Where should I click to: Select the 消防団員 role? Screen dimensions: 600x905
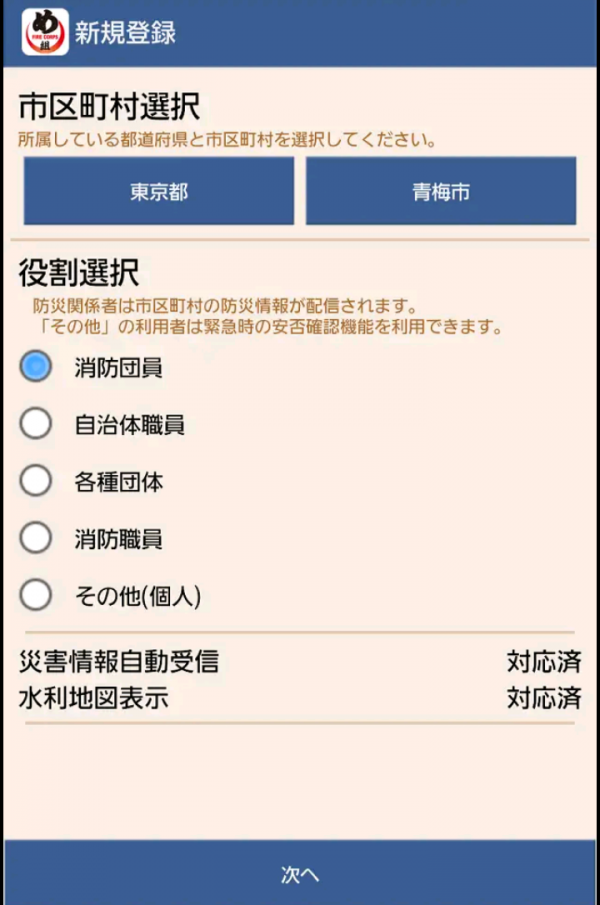[x=36, y=367]
